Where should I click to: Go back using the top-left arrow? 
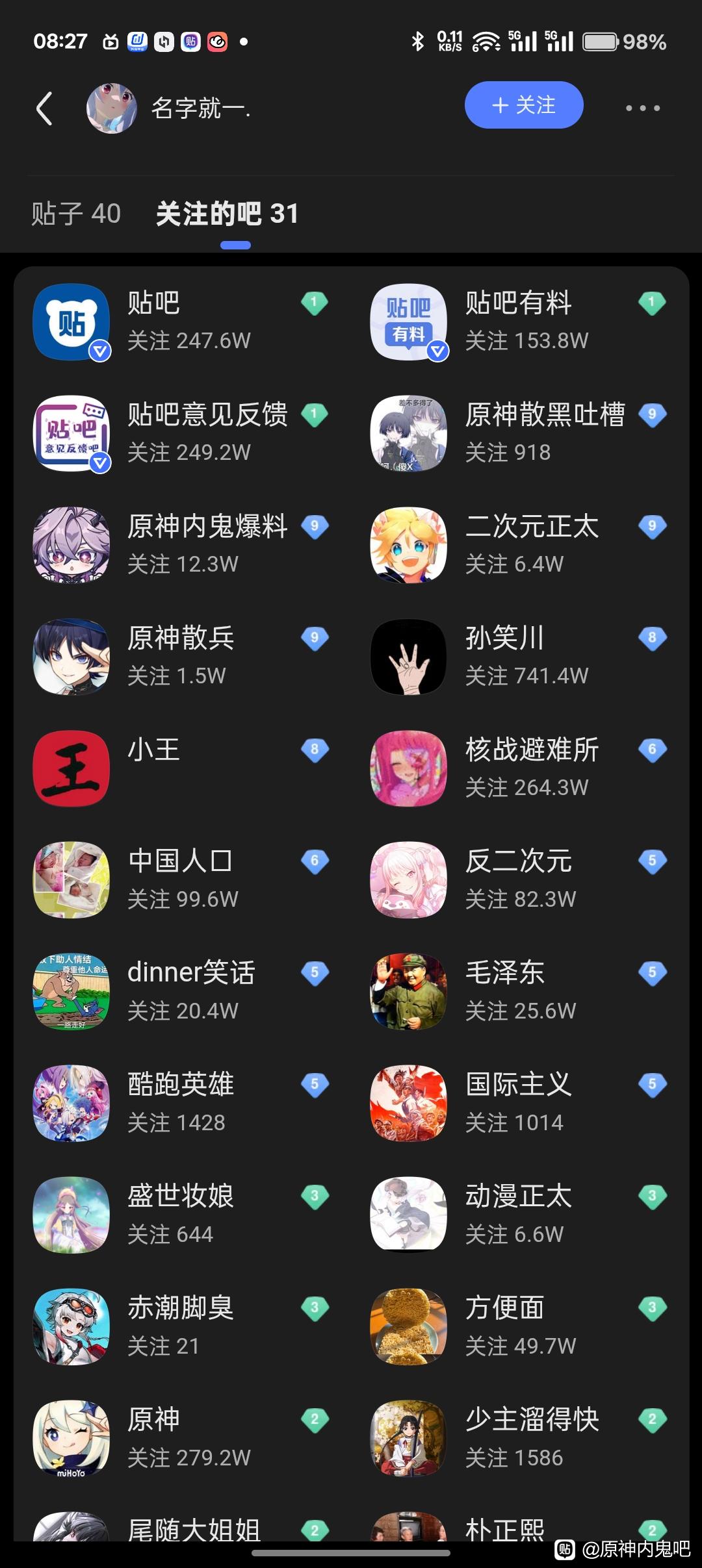(x=44, y=108)
